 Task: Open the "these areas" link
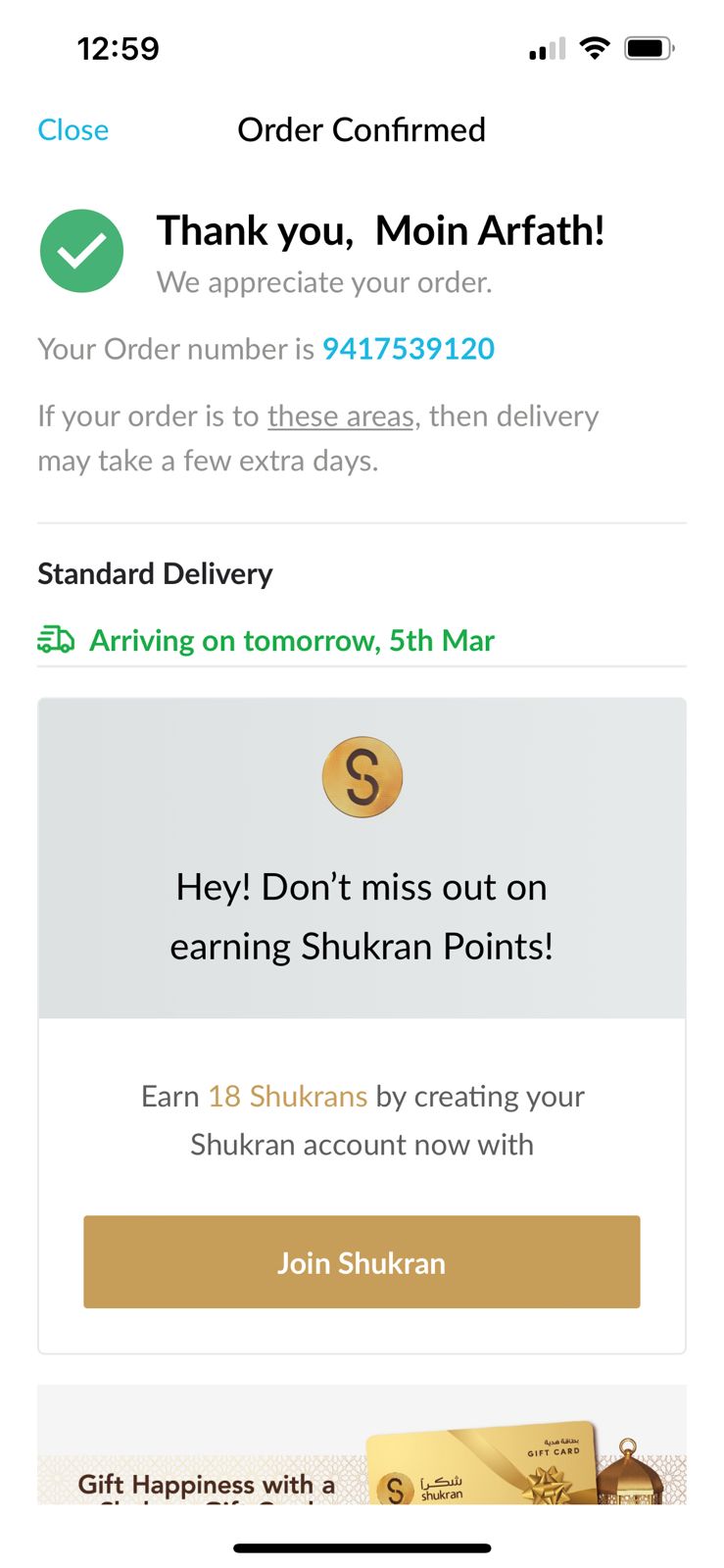340,416
